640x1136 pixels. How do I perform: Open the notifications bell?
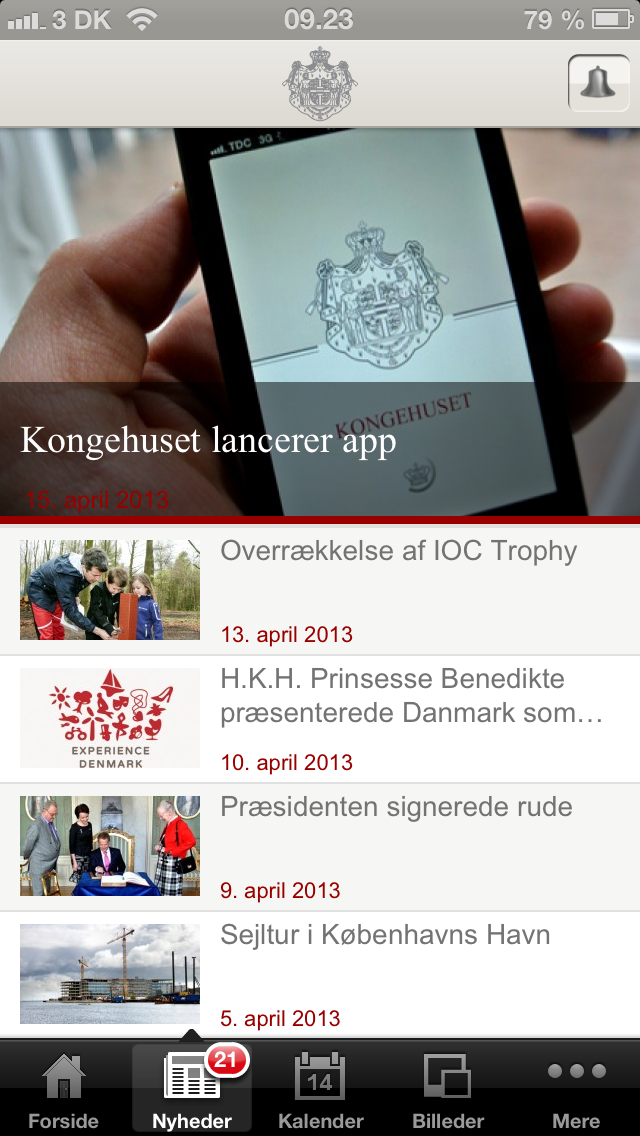598,83
